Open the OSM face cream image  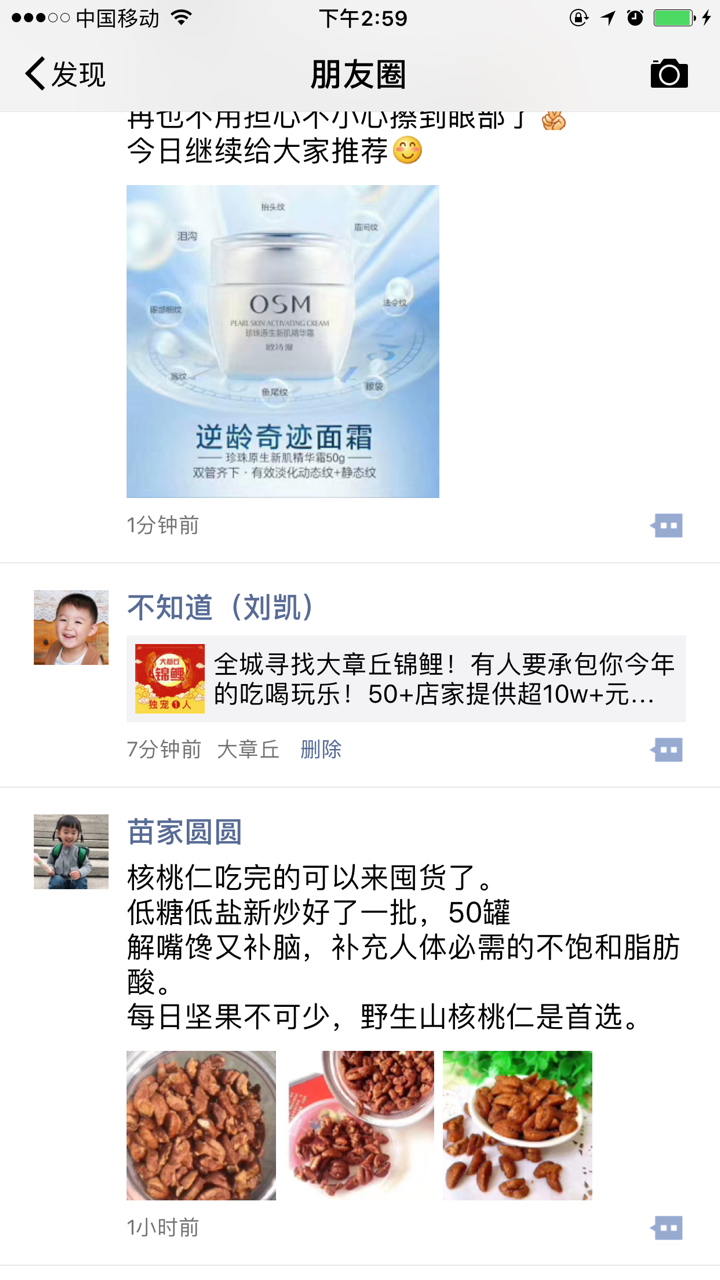(x=282, y=341)
